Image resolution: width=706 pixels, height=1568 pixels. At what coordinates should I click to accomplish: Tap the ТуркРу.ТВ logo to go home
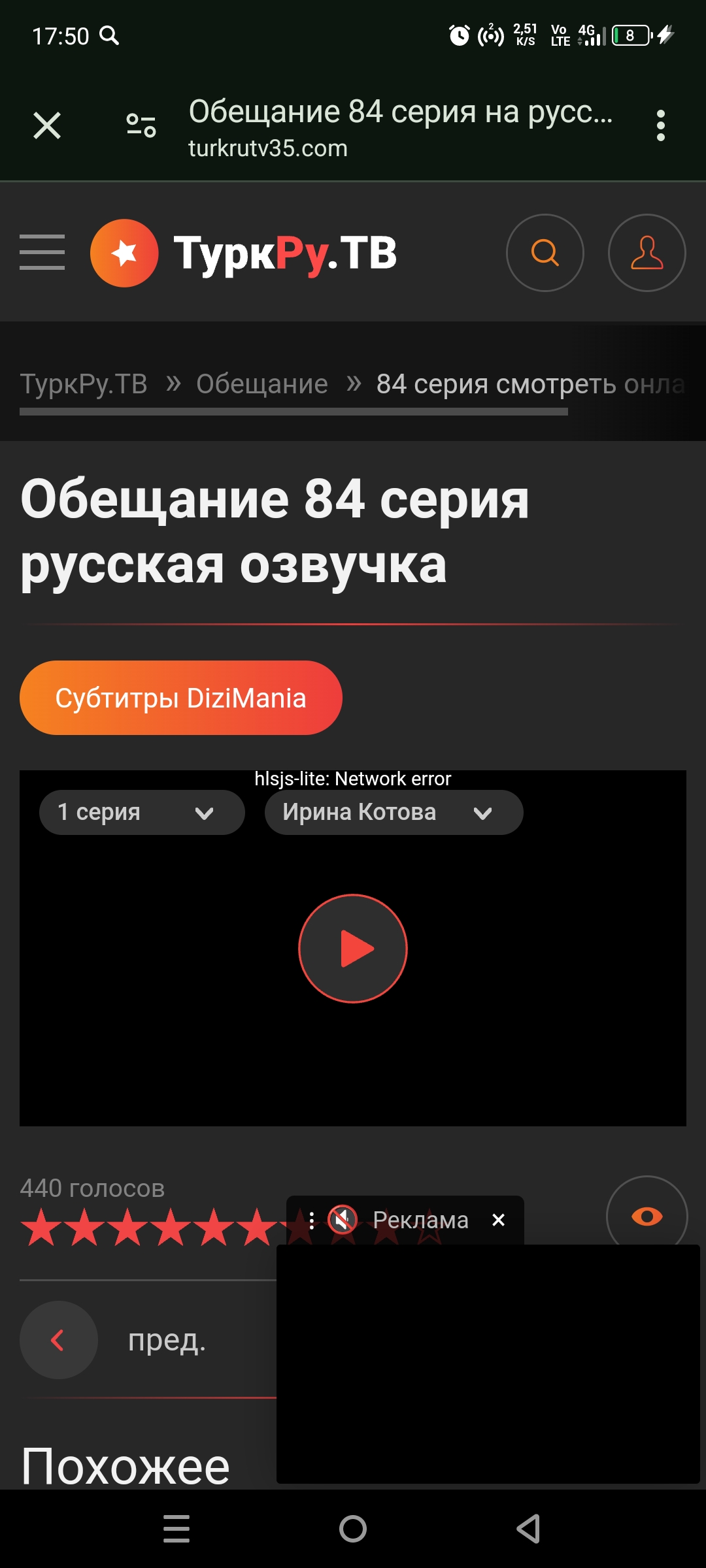click(243, 253)
